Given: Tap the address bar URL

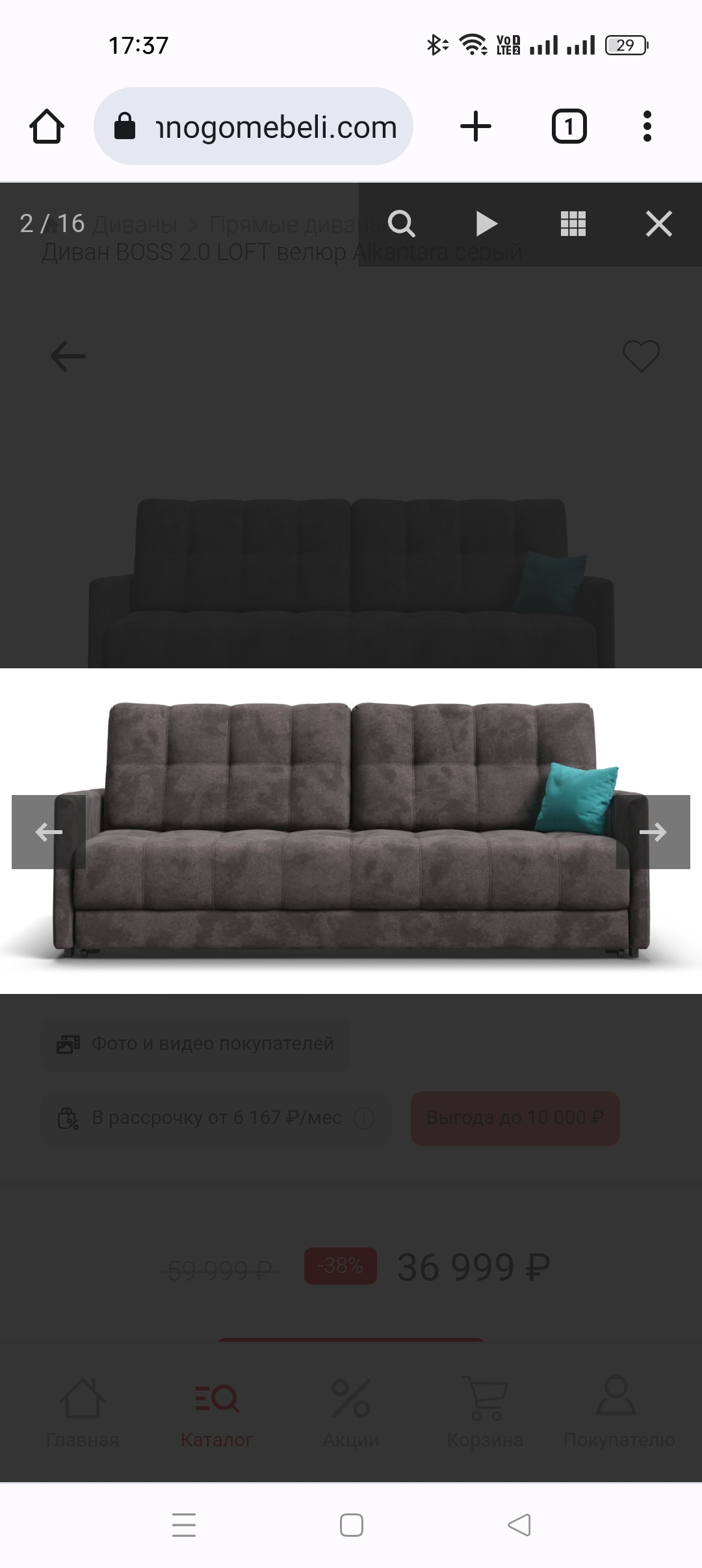Looking at the screenshot, I should (276, 127).
